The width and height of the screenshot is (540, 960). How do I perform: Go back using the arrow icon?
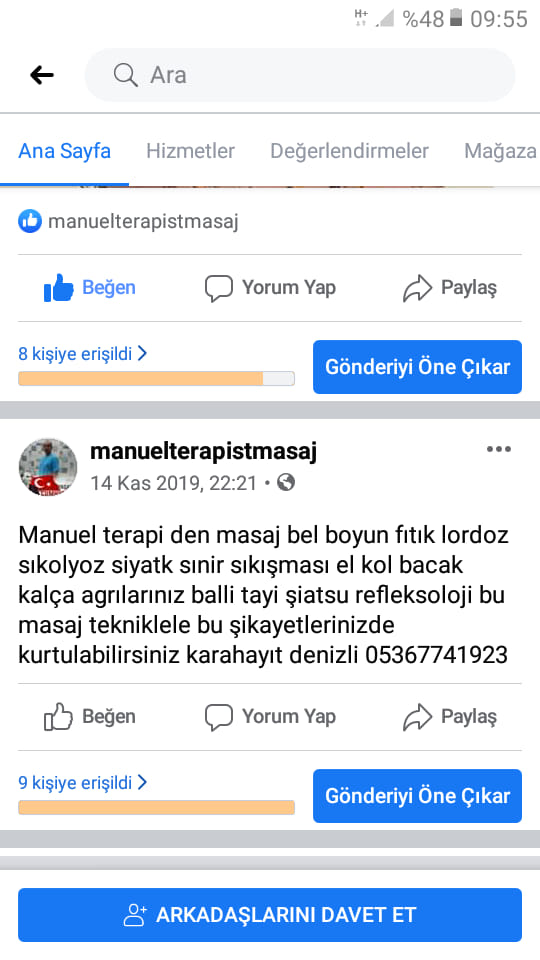42,75
